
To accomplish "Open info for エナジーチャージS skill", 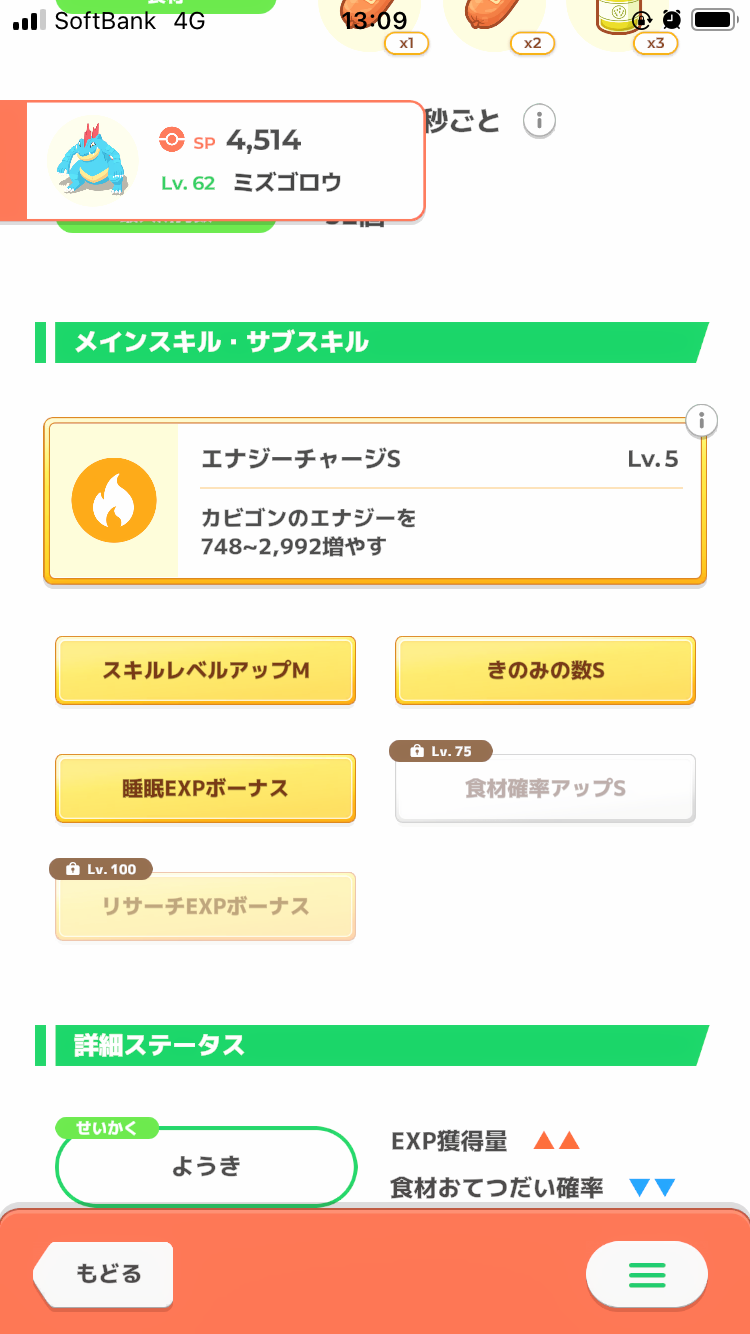I will click(x=701, y=421).
